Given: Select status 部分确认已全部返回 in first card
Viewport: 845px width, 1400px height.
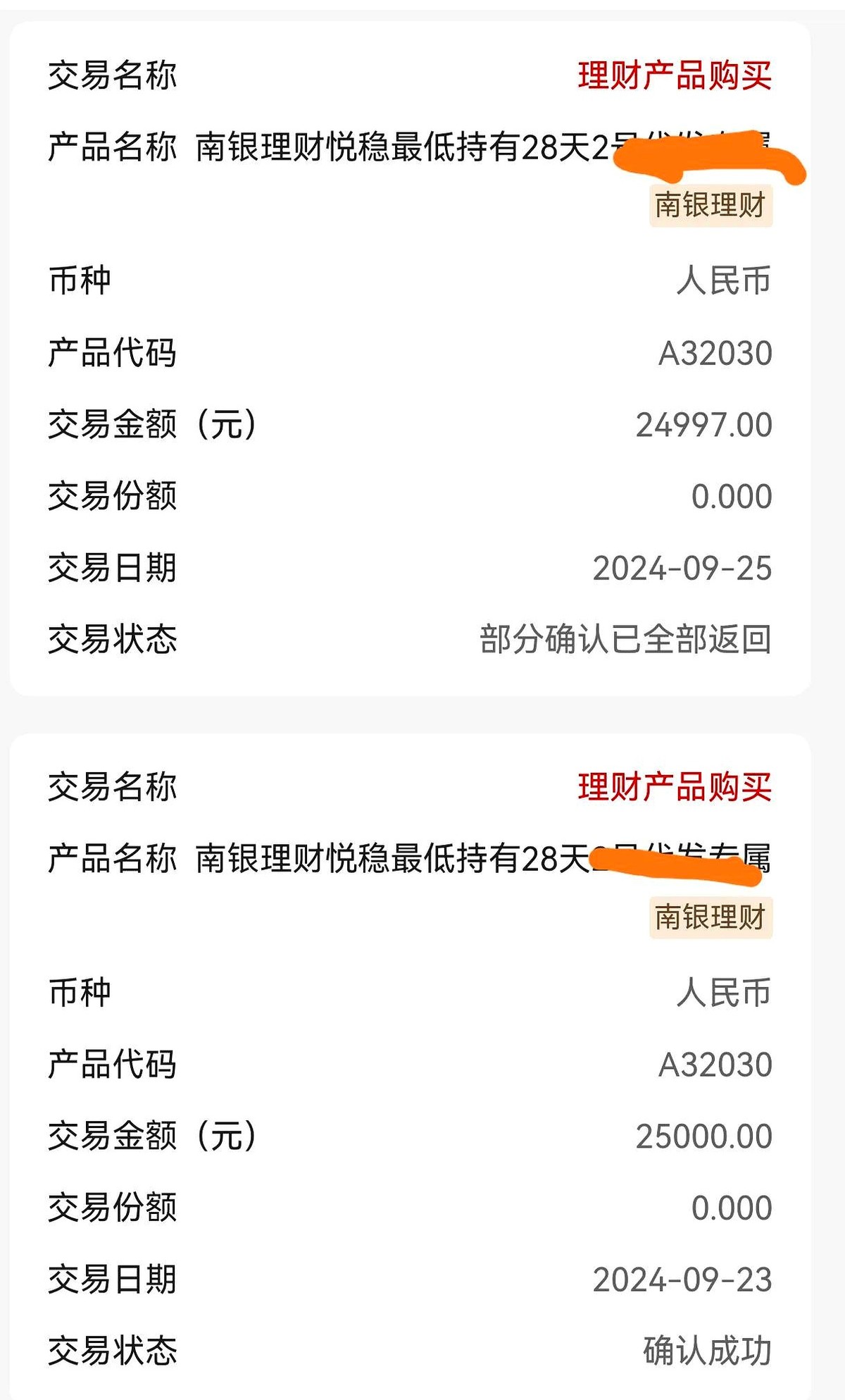Looking at the screenshot, I should pyautogui.click(x=625, y=636).
